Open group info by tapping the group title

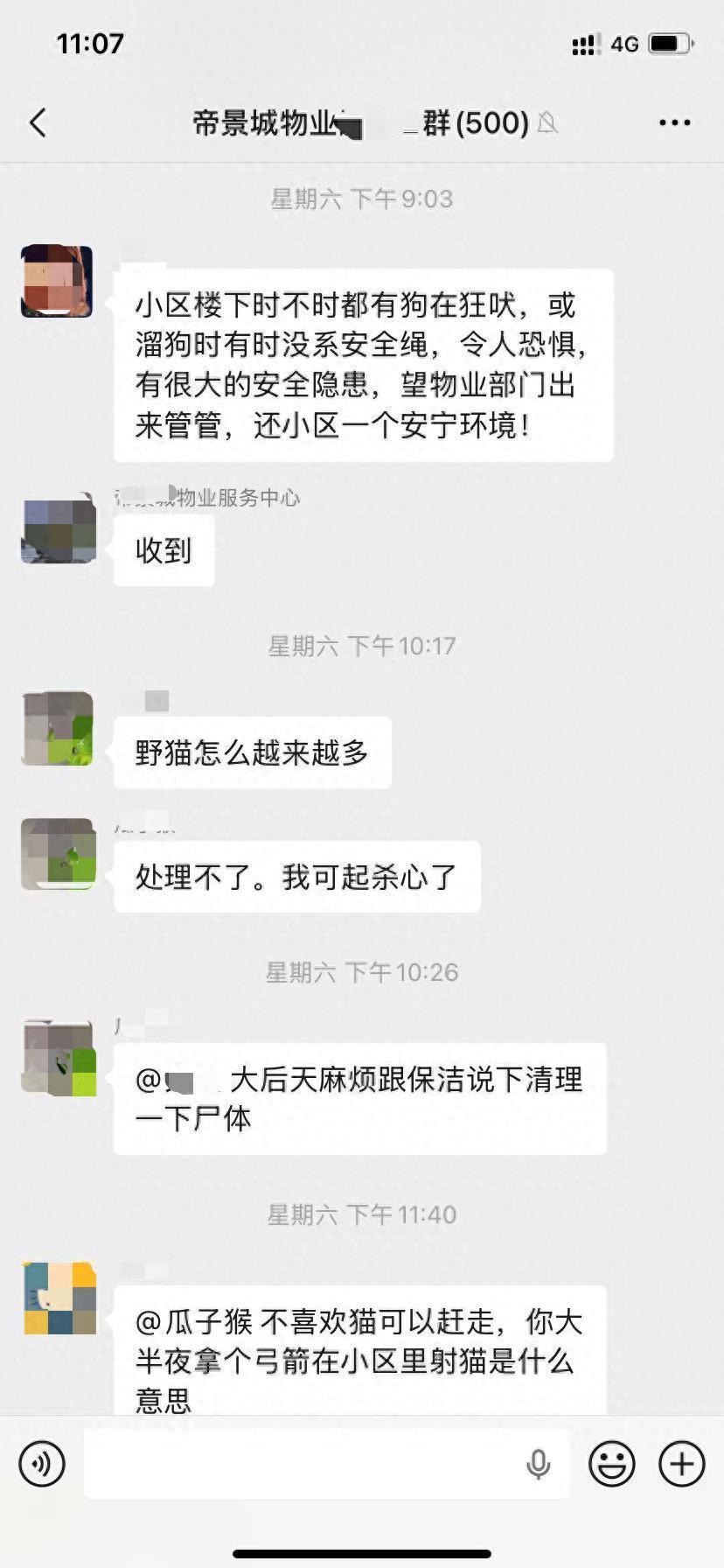(x=350, y=123)
